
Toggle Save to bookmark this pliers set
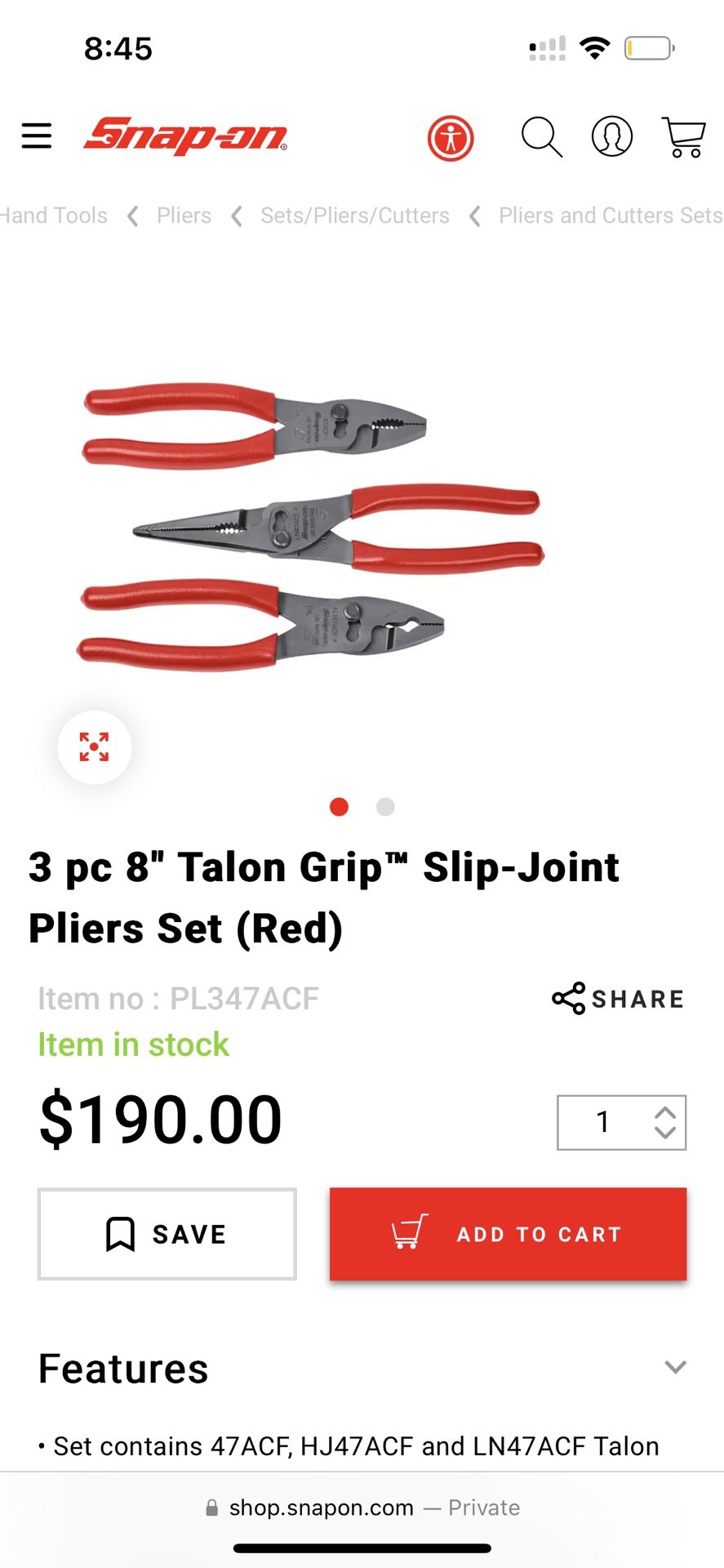pos(166,1234)
